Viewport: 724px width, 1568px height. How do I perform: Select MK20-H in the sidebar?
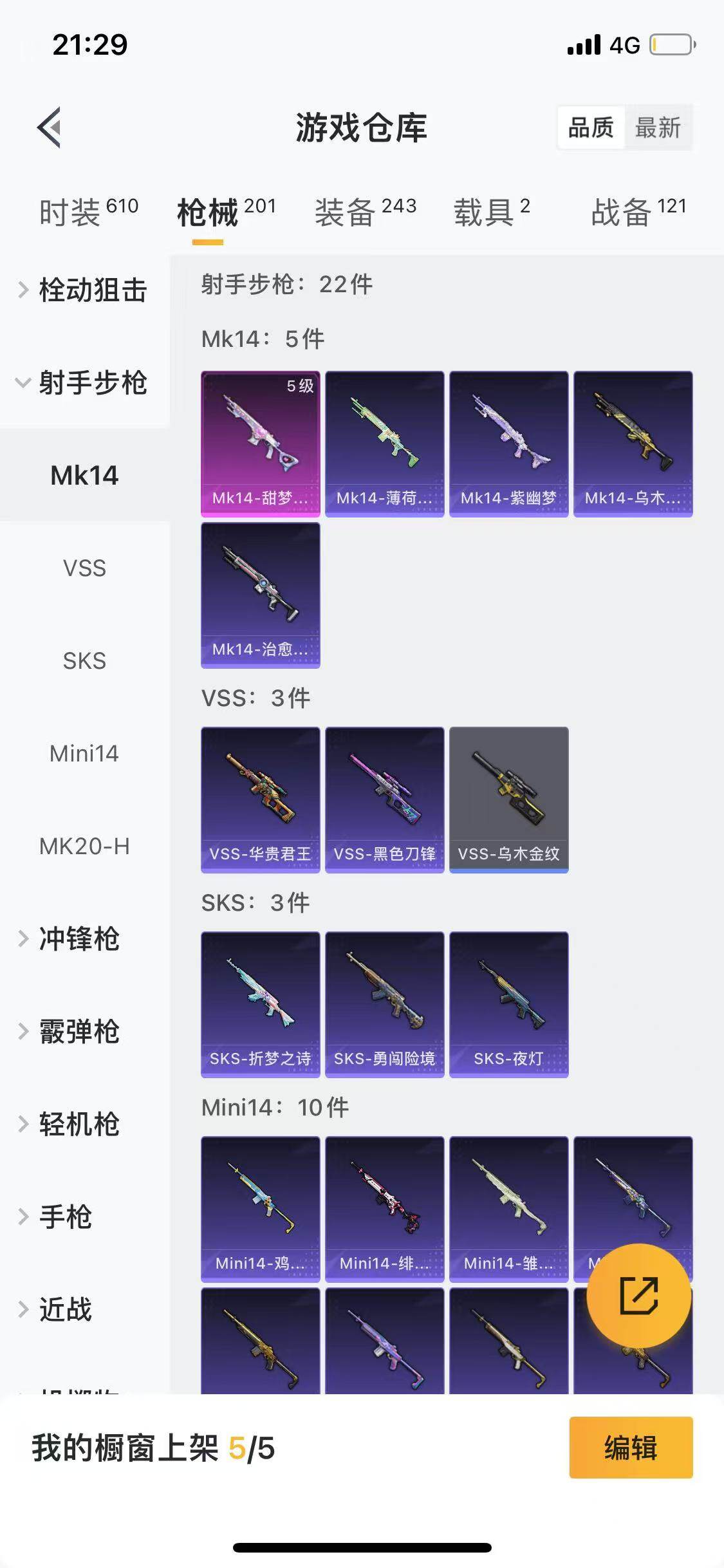point(84,846)
